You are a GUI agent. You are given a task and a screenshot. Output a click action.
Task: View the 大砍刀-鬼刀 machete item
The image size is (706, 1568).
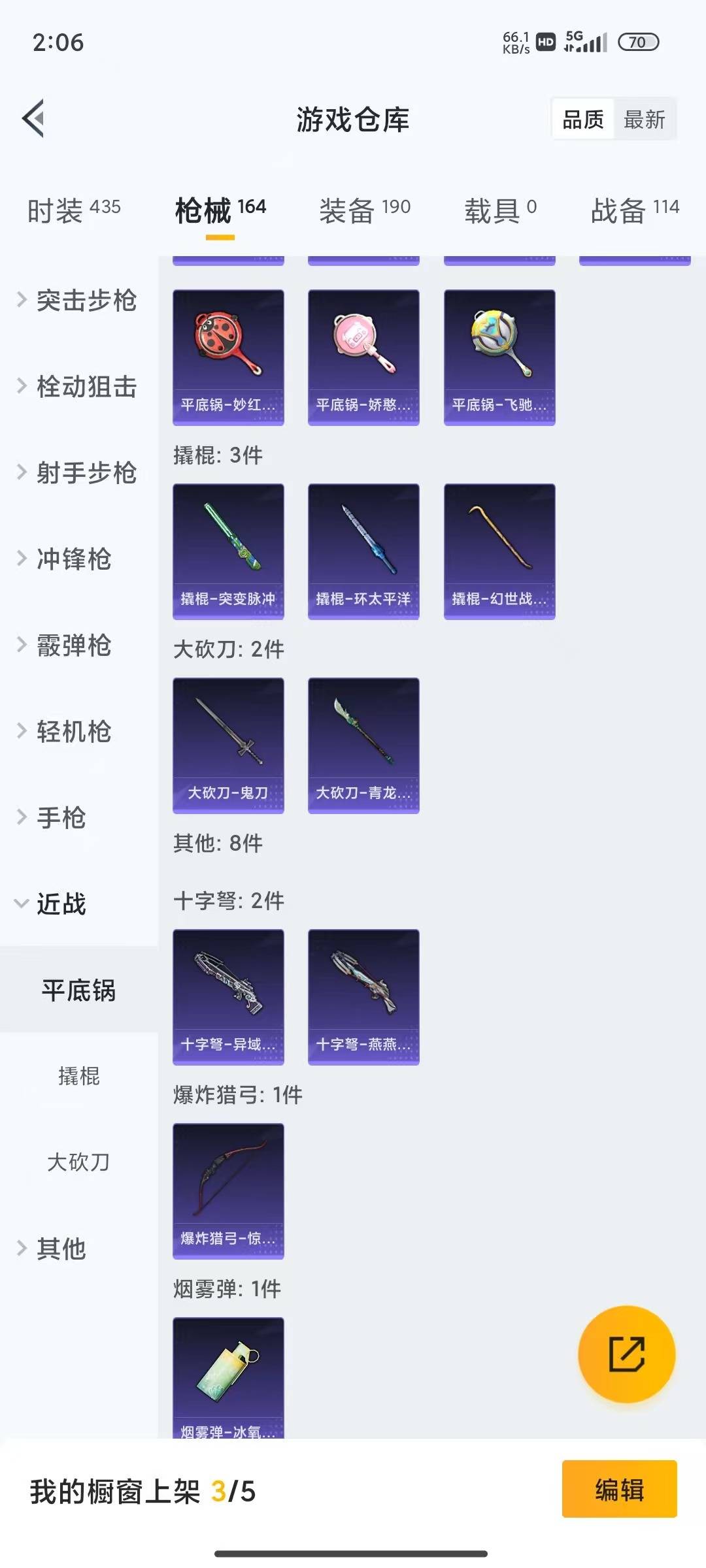tap(228, 745)
